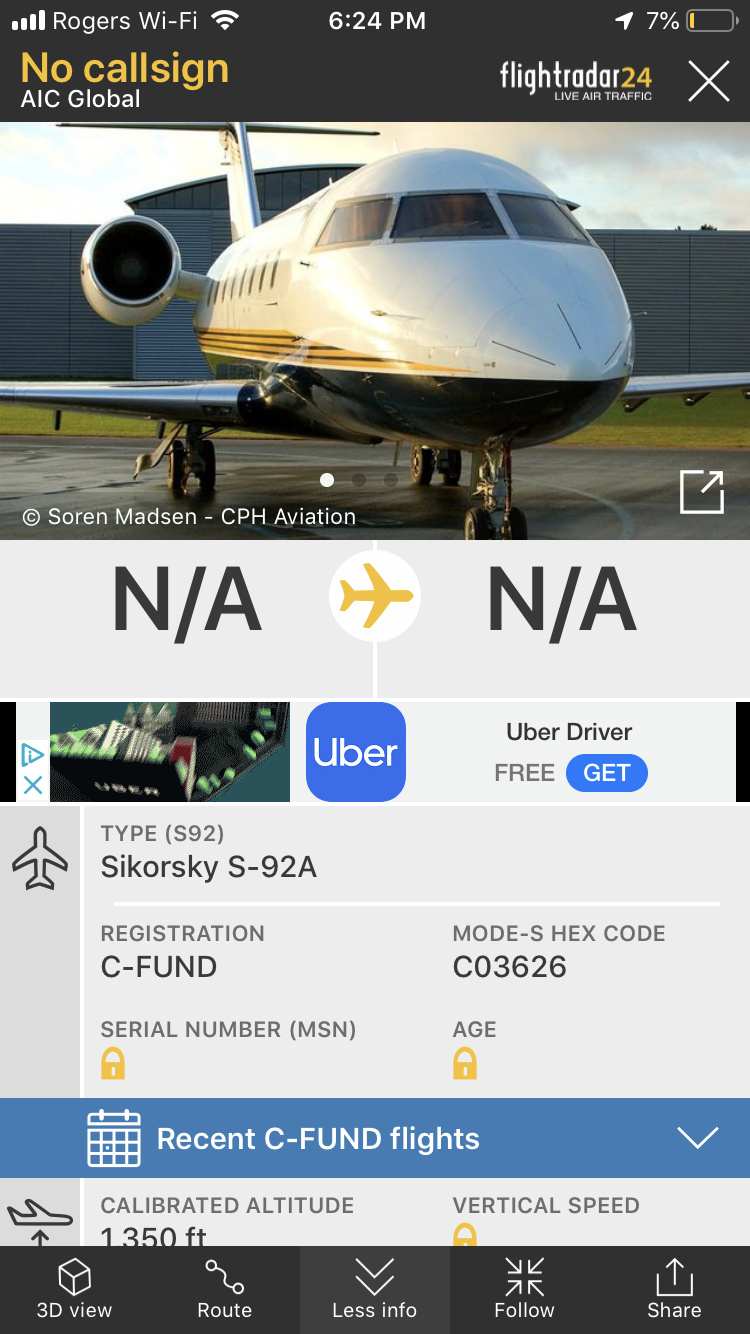
Task: Switch to 3D view
Action: click(75, 1289)
